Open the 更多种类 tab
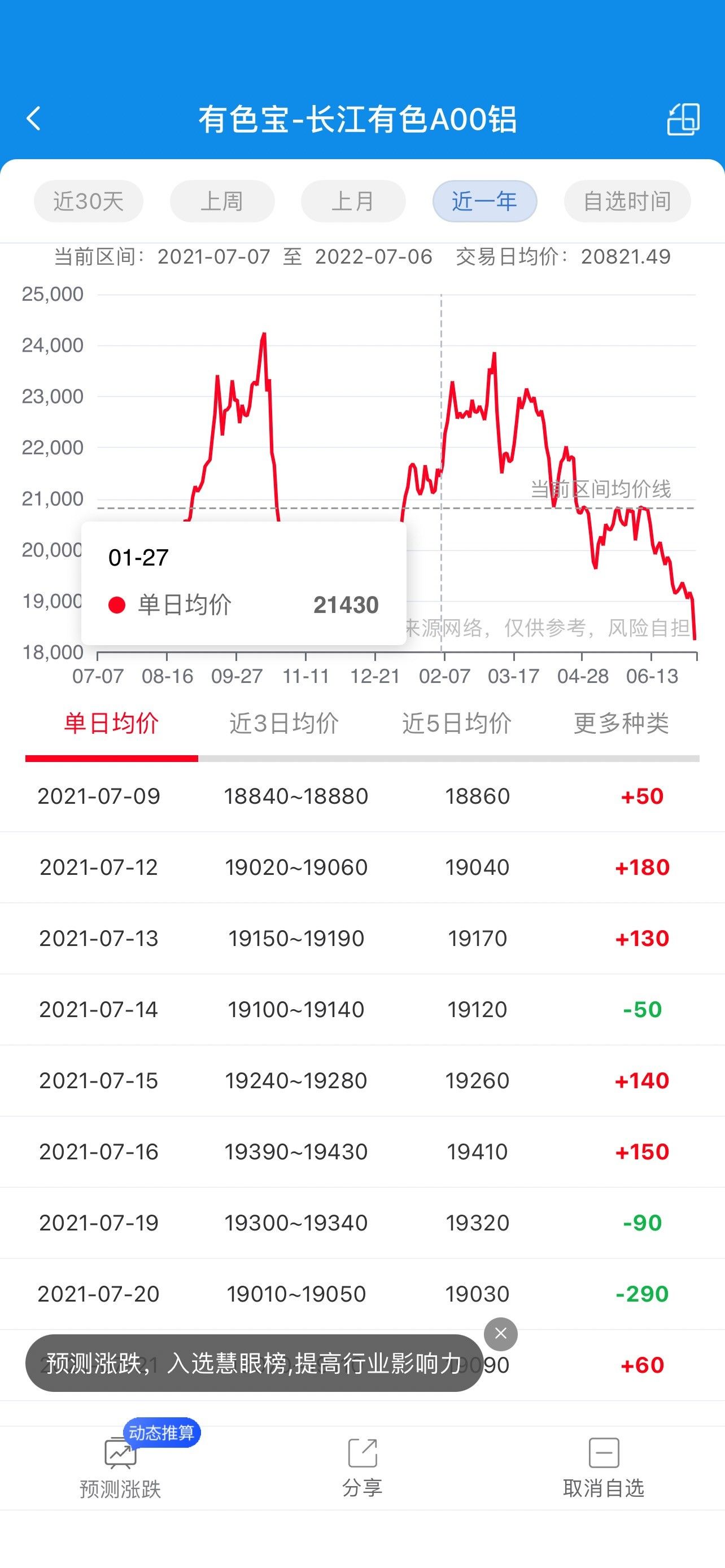This screenshot has height=1568, width=725. 621,723
